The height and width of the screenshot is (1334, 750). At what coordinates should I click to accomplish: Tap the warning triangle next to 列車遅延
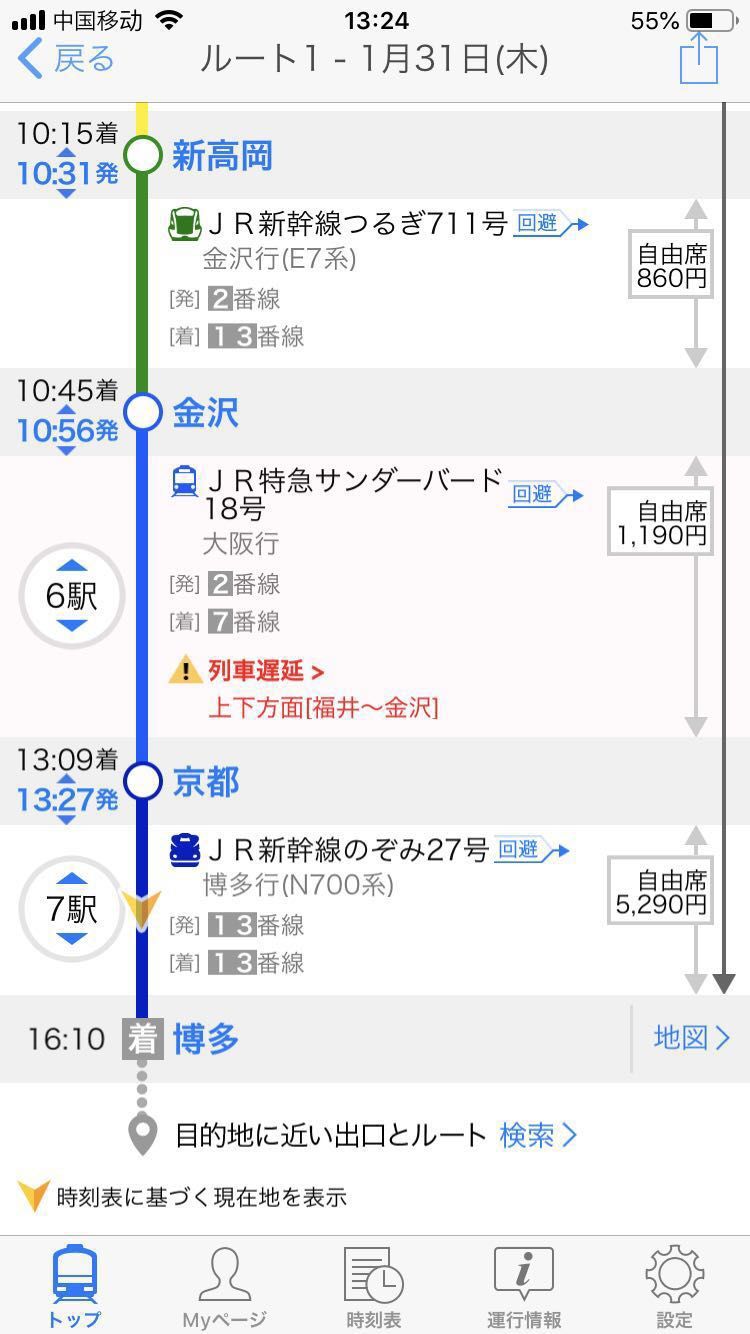click(186, 671)
